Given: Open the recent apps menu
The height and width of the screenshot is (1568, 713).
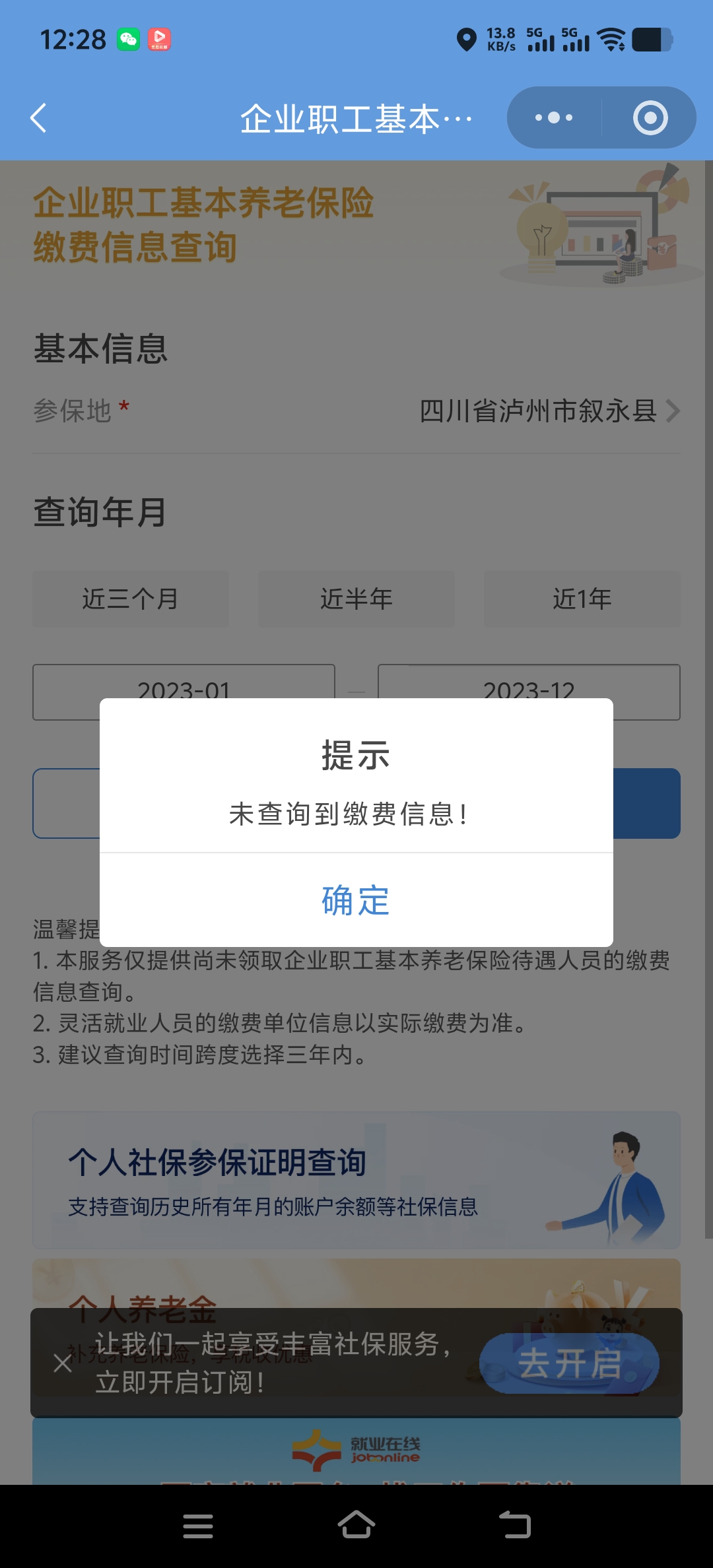Looking at the screenshot, I should [x=198, y=1526].
